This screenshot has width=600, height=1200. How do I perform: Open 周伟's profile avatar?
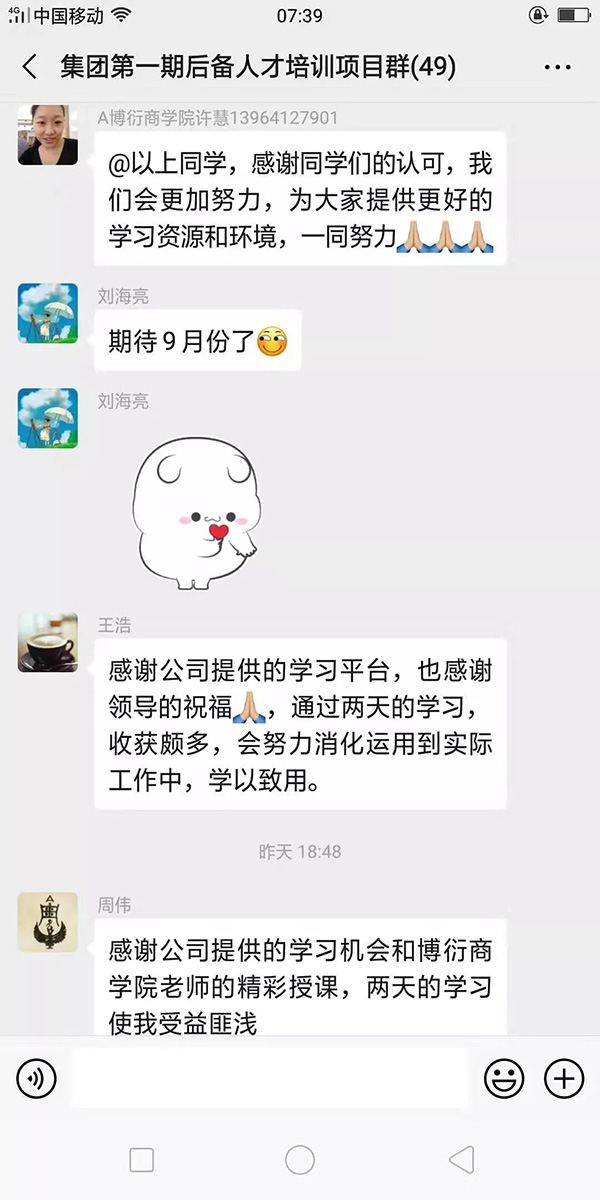pos(47,922)
